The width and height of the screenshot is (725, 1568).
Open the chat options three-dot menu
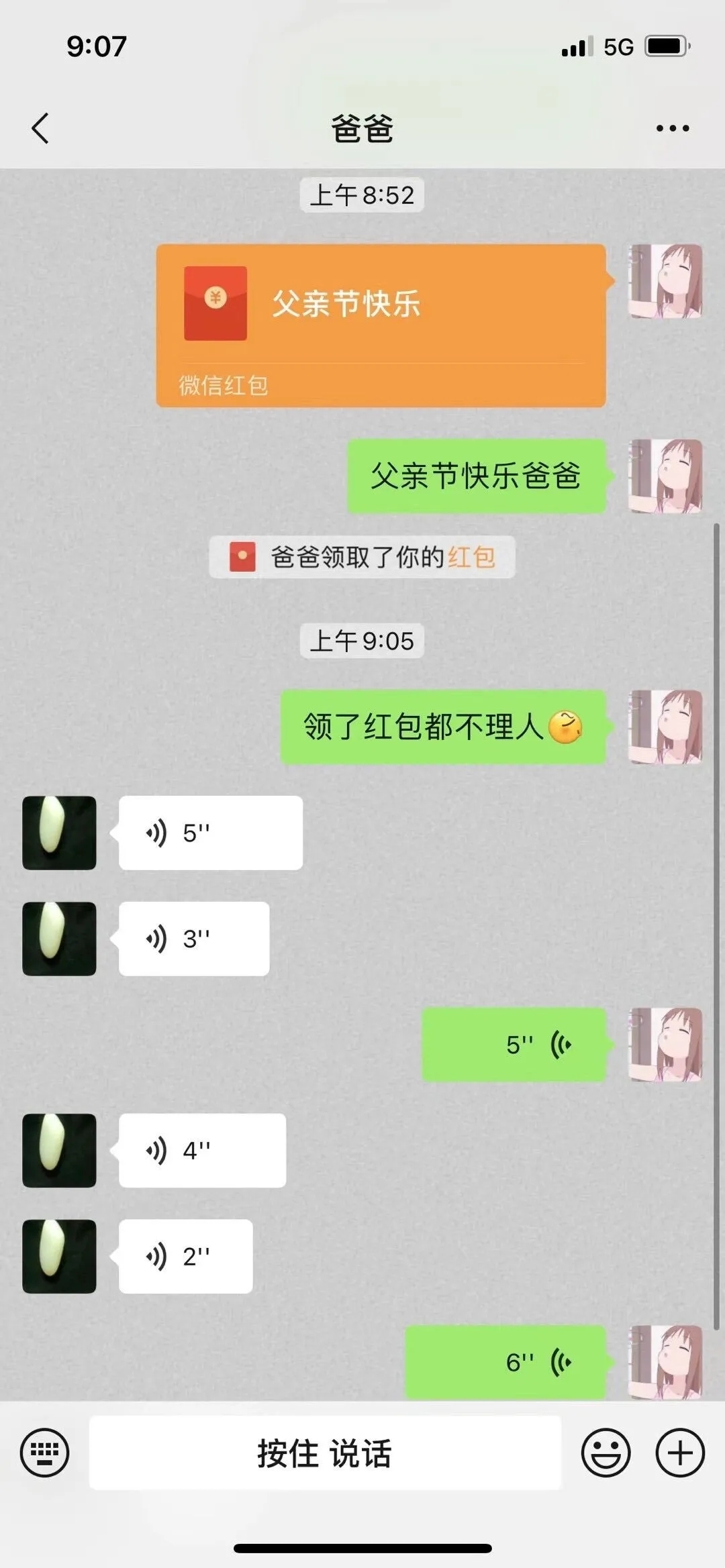point(672,128)
